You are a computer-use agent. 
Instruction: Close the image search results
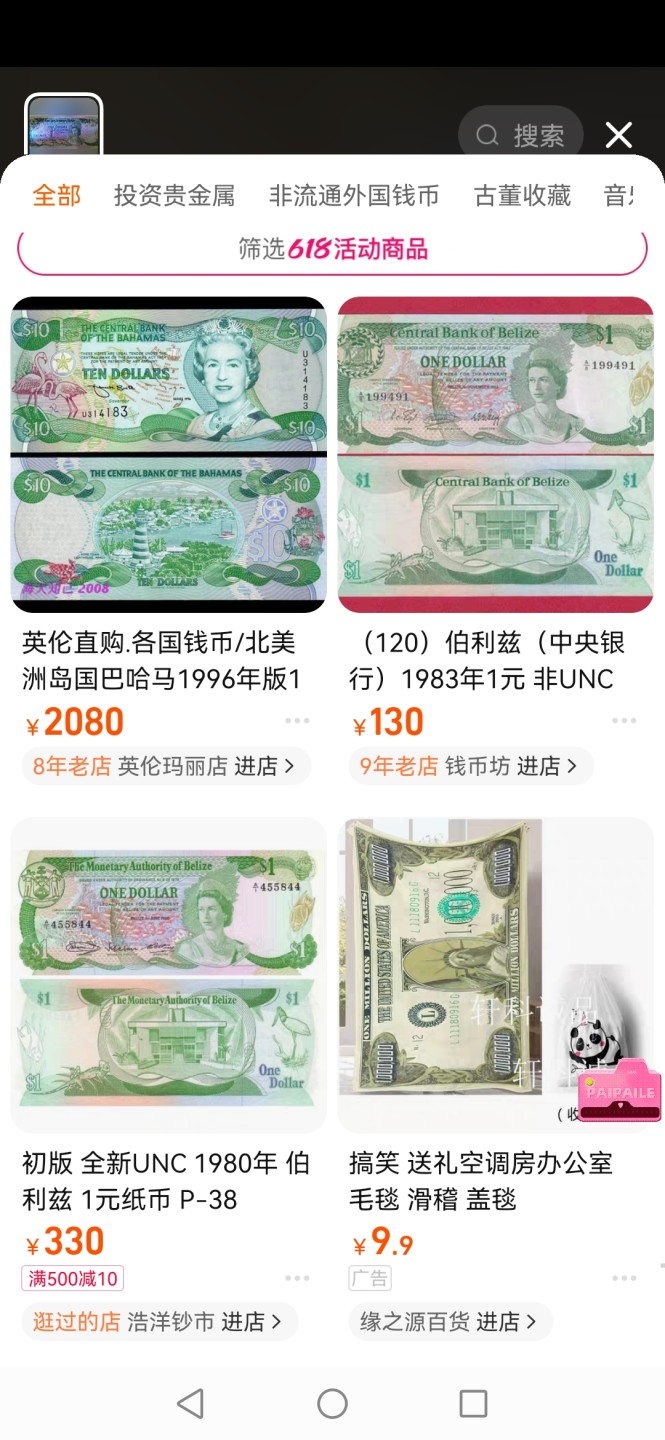click(619, 135)
